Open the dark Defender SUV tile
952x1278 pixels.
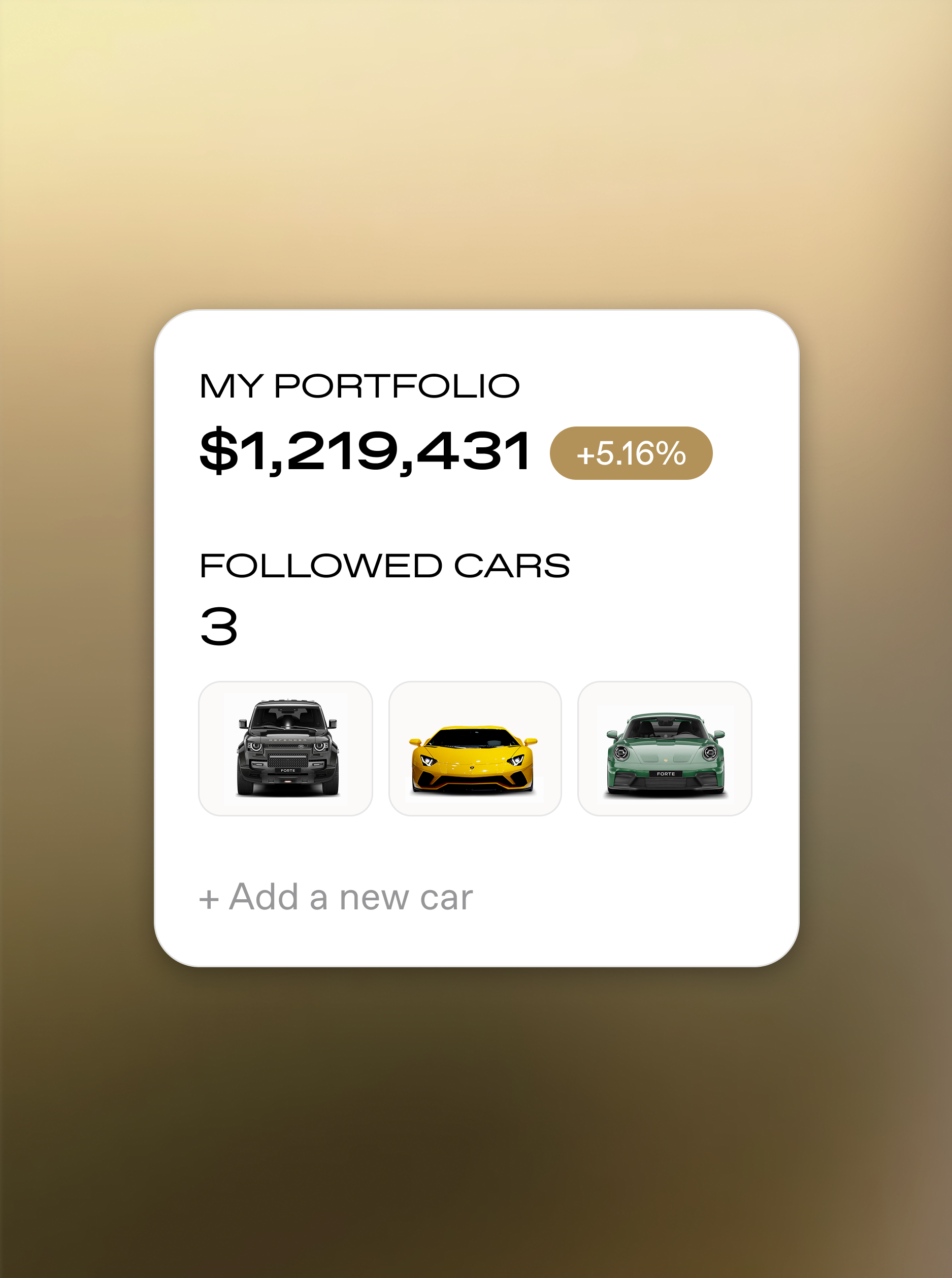pyautogui.click(x=285, y=748)
